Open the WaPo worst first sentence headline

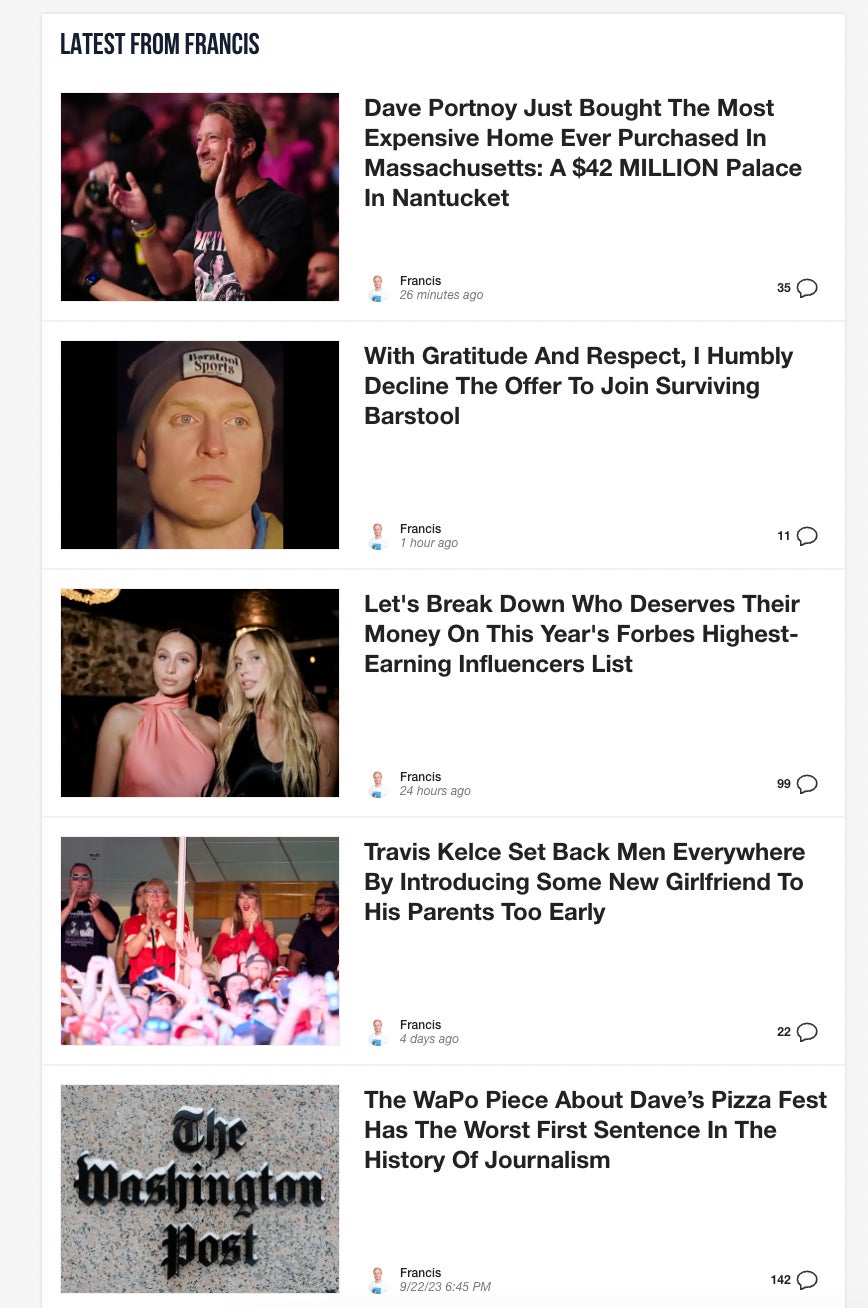click(596, 1130)
